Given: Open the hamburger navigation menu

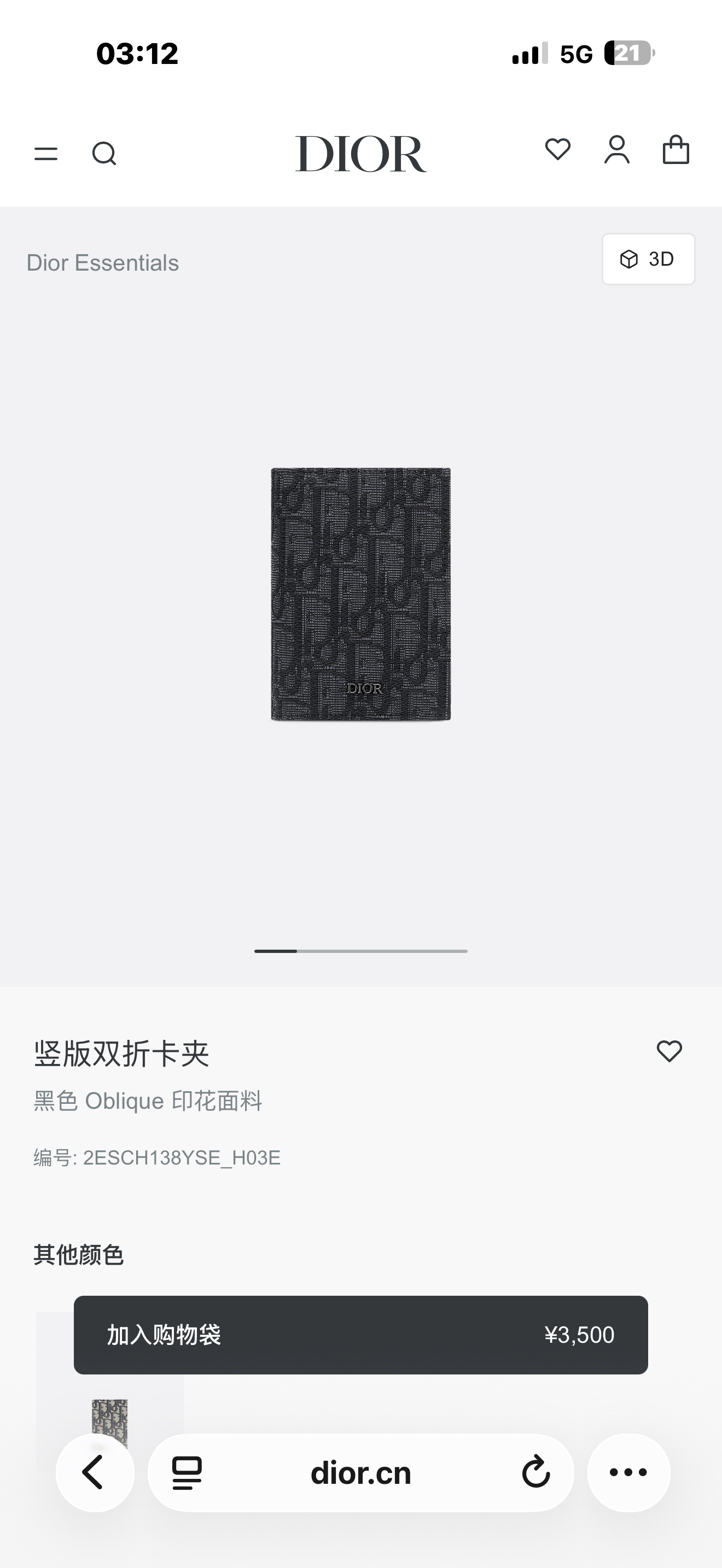Looking at the screenshot, I should (46, 154).
